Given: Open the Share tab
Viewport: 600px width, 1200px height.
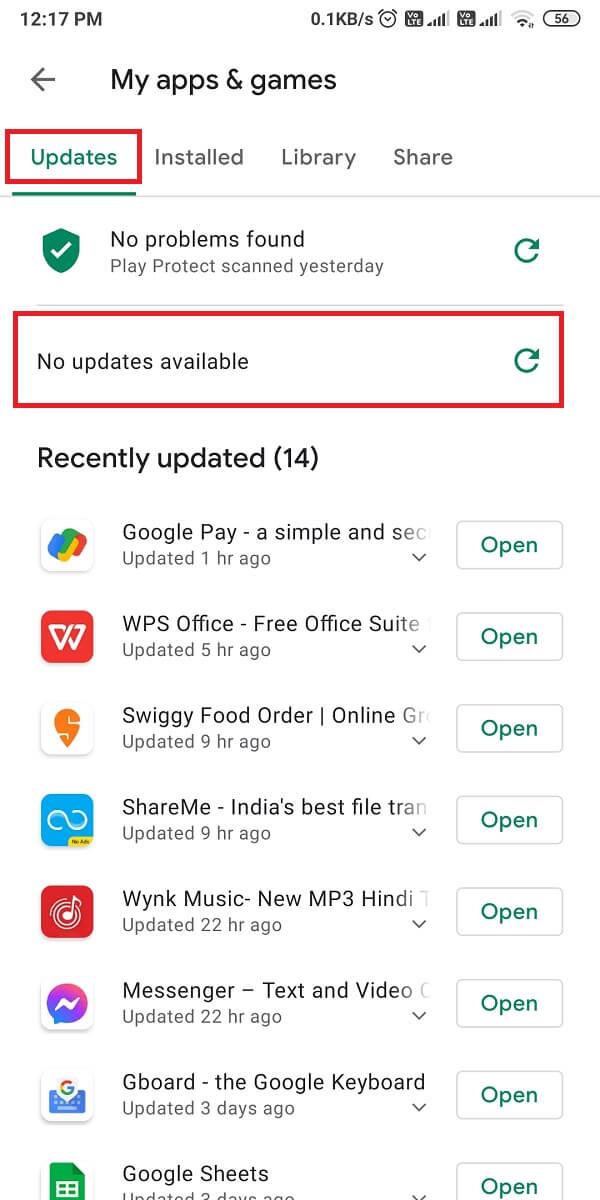Looking at the screenshot, I should tap(422, 157).
